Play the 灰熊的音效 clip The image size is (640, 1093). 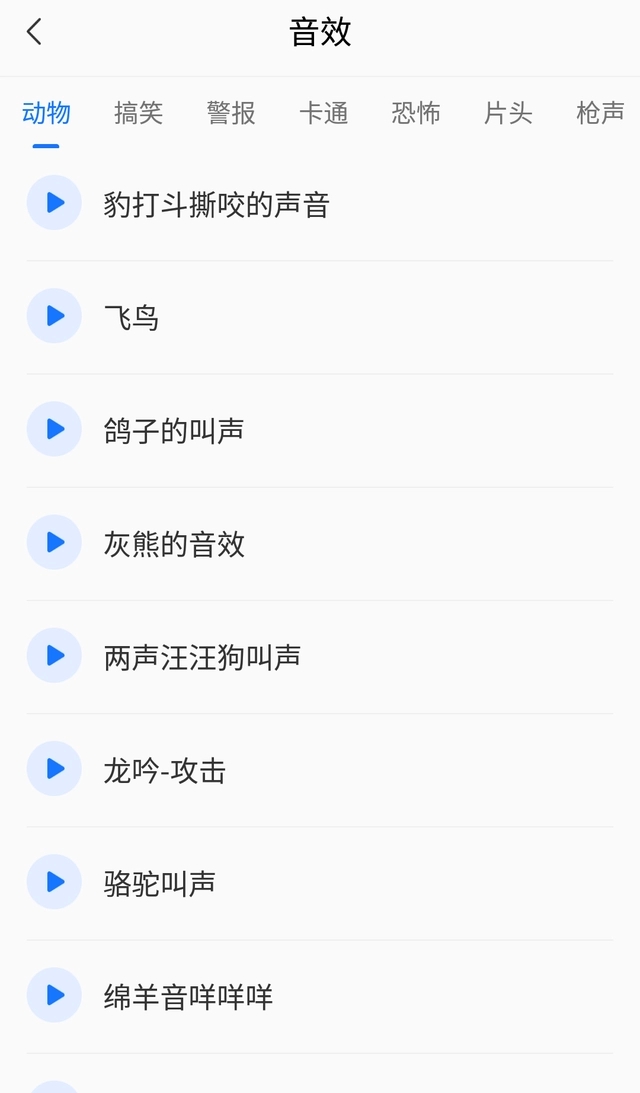pyautogui.click(x=54, y=542)
